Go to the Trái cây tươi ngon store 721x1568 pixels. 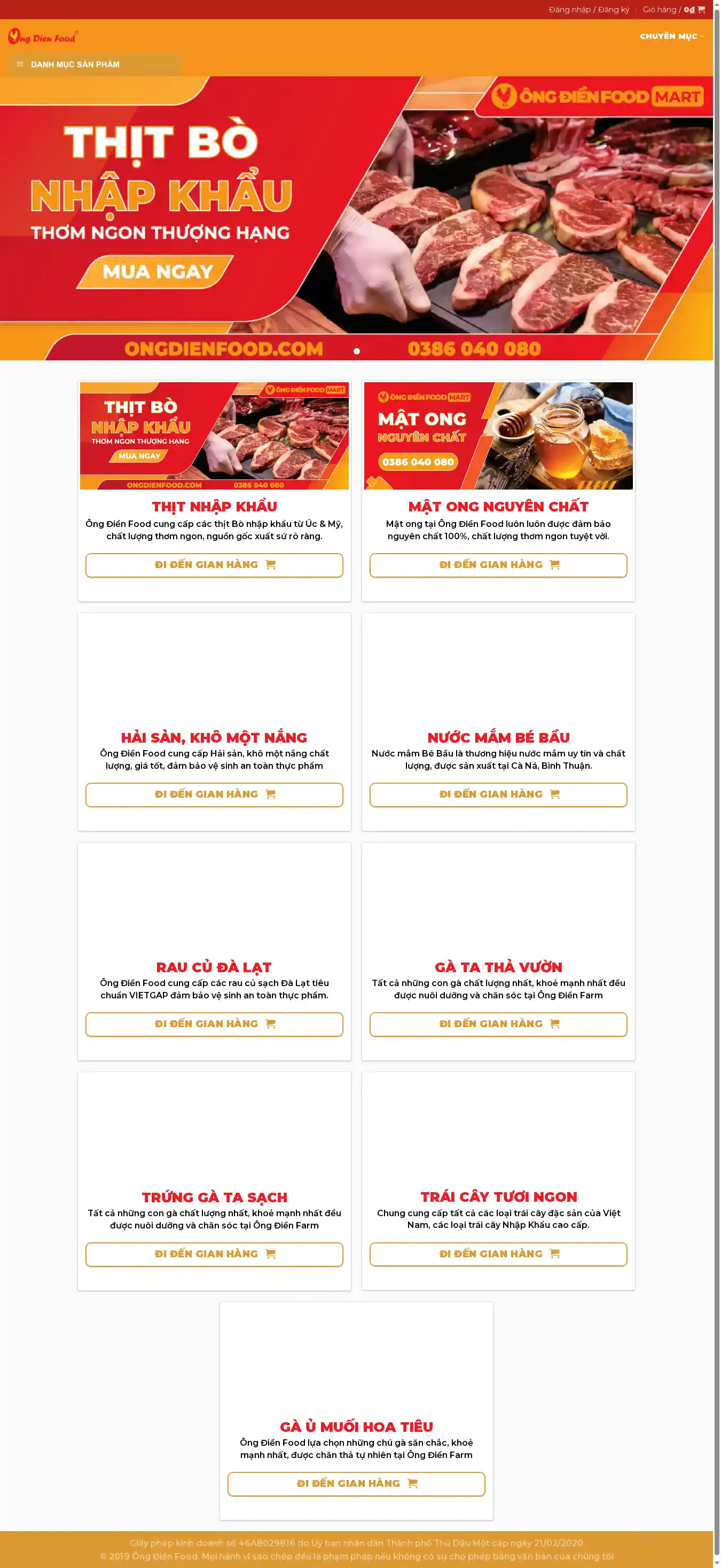point(498,1254)
